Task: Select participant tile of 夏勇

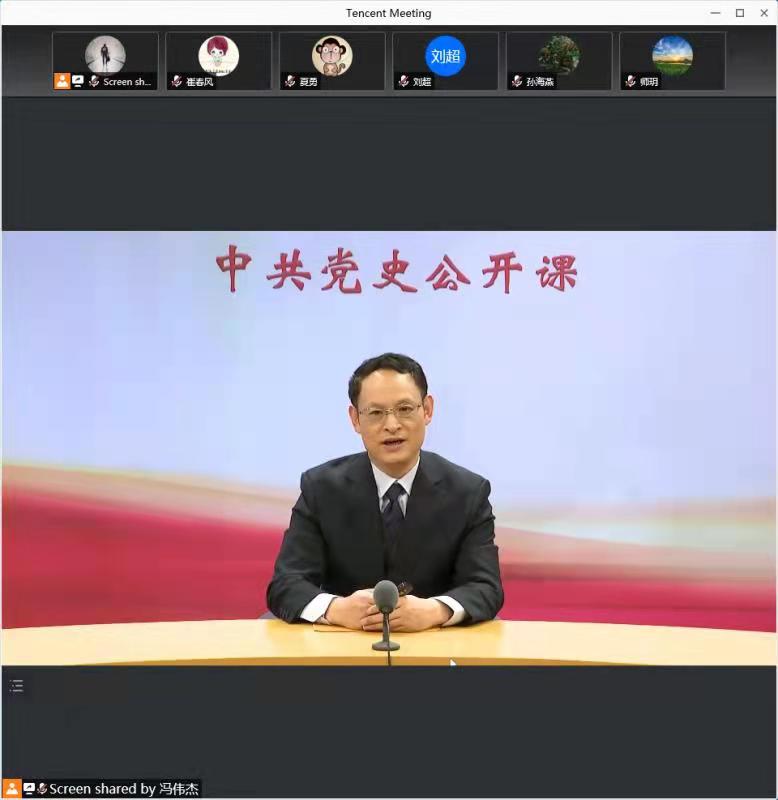Action: [332, 60]
